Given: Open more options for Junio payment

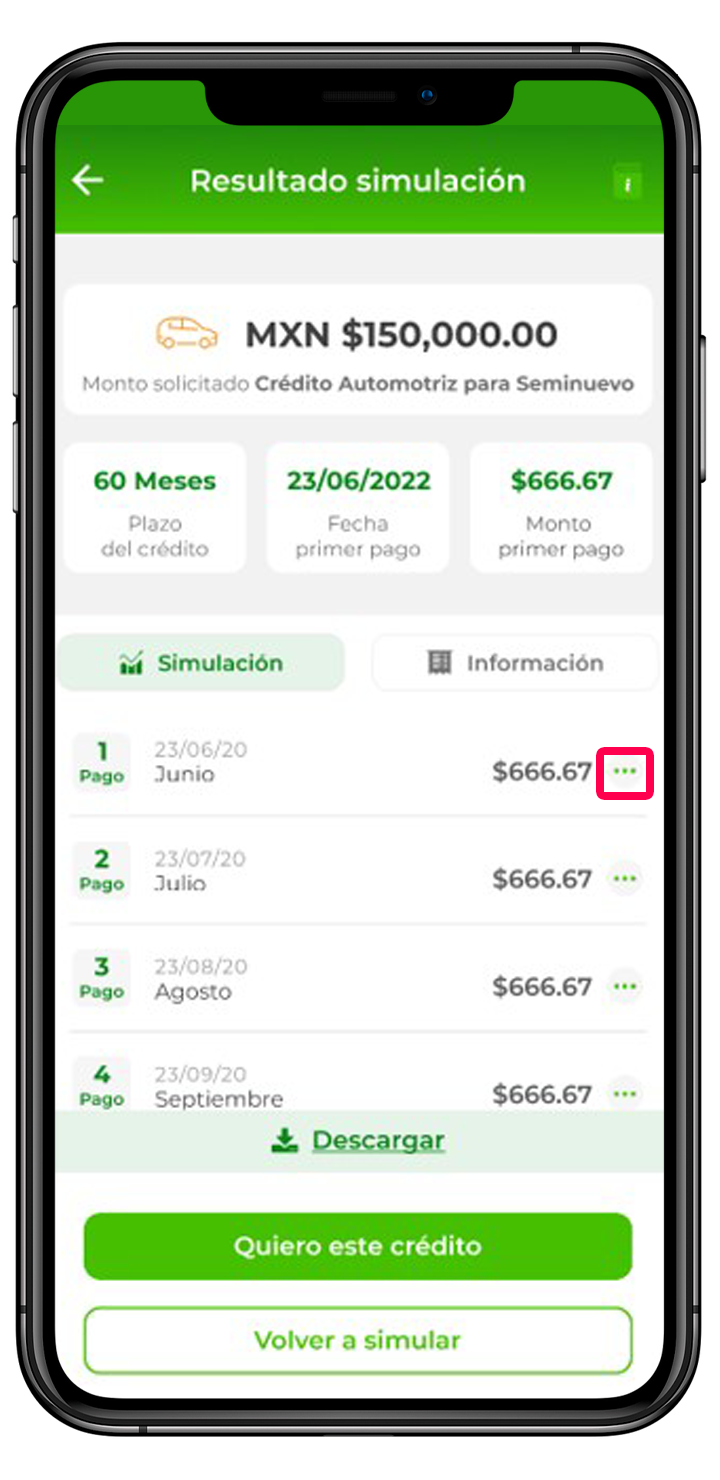Looking at the screenshot, I should [x=625, y=772].
